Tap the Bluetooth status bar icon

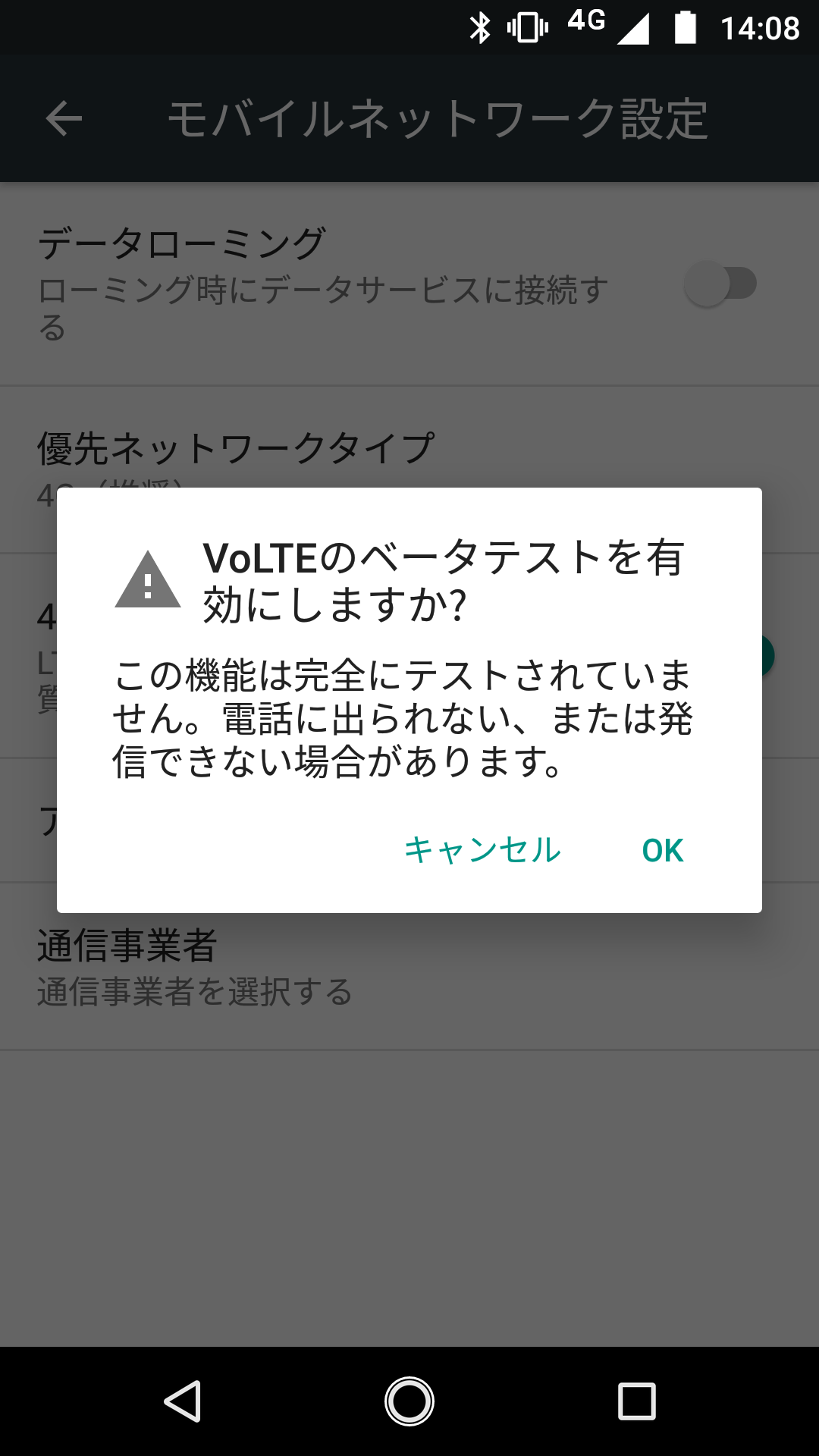tap(481, 25)
